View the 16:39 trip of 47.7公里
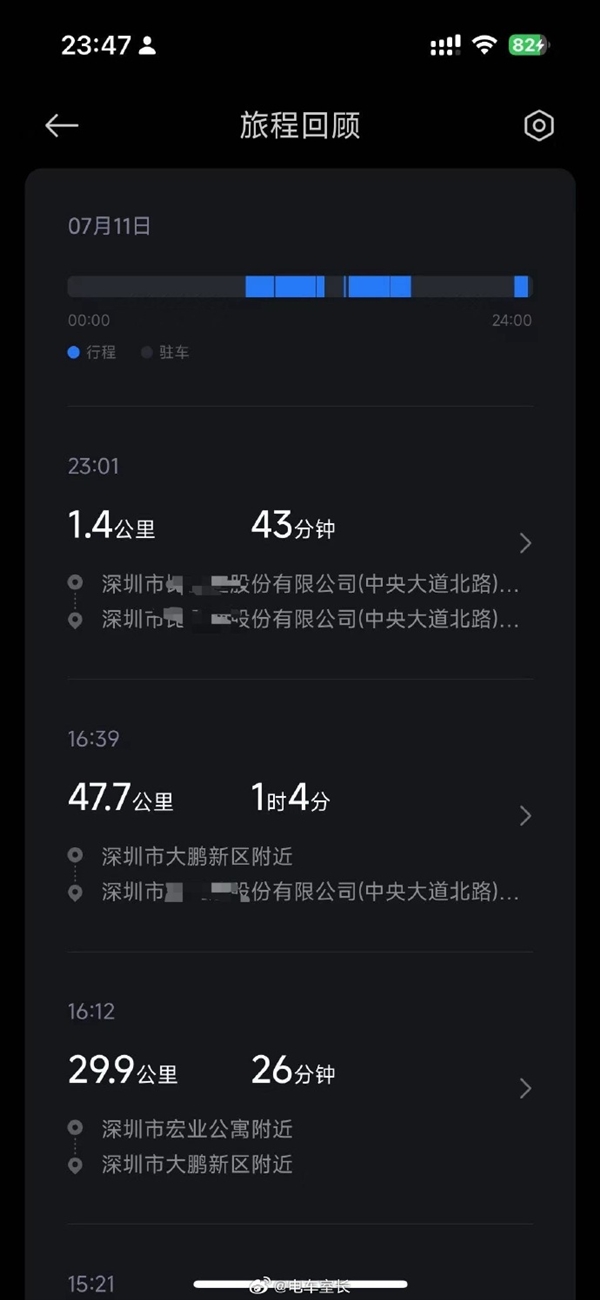The width and height of the screenshot is (600, 1300). pyautogui.click(x=300, y=816)
